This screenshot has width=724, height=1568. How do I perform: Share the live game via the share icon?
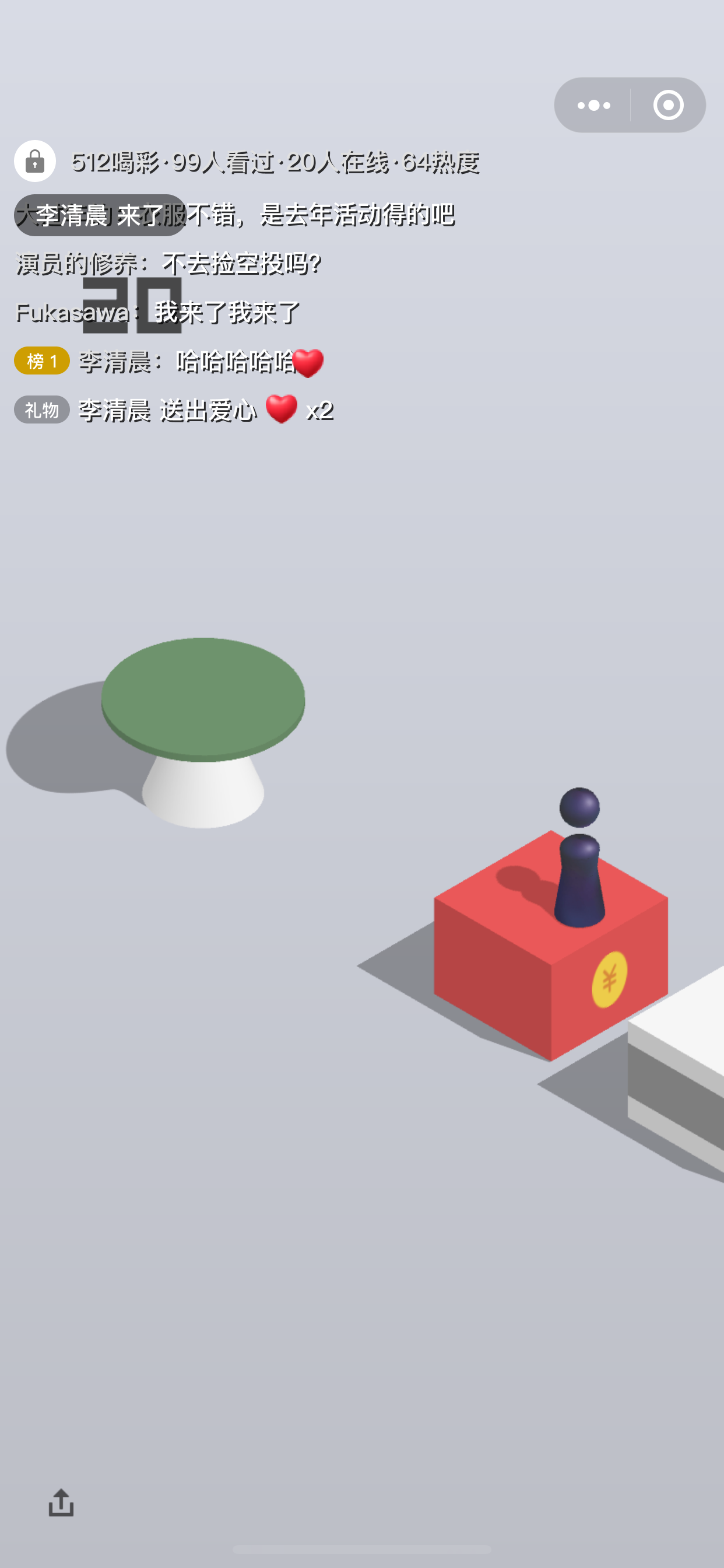point(61,1503)
